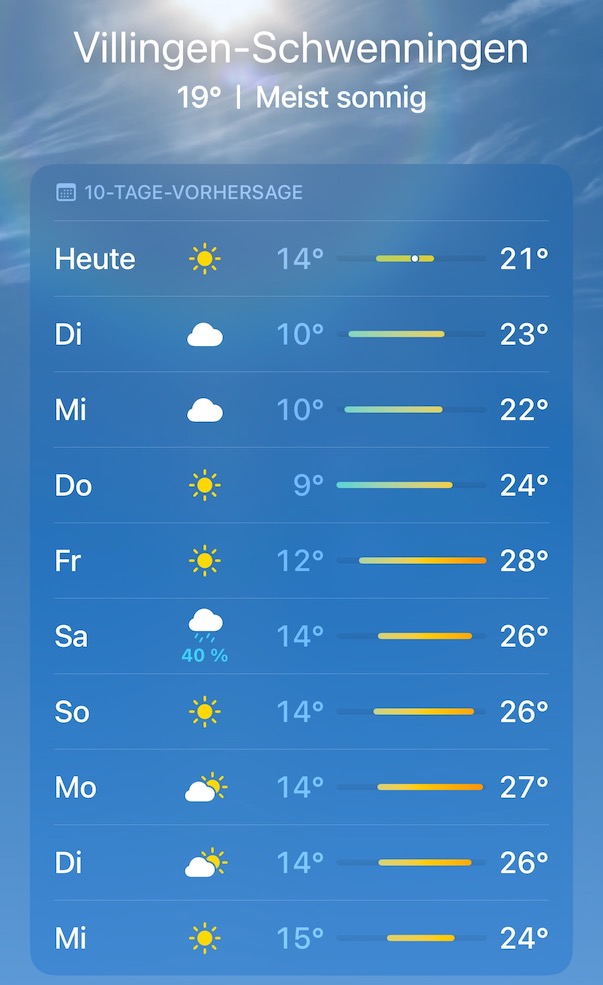The image size is (603, 985).
Task: Open the Mi forecast with 15° to 24°
Action: click(x=302, y=938)
